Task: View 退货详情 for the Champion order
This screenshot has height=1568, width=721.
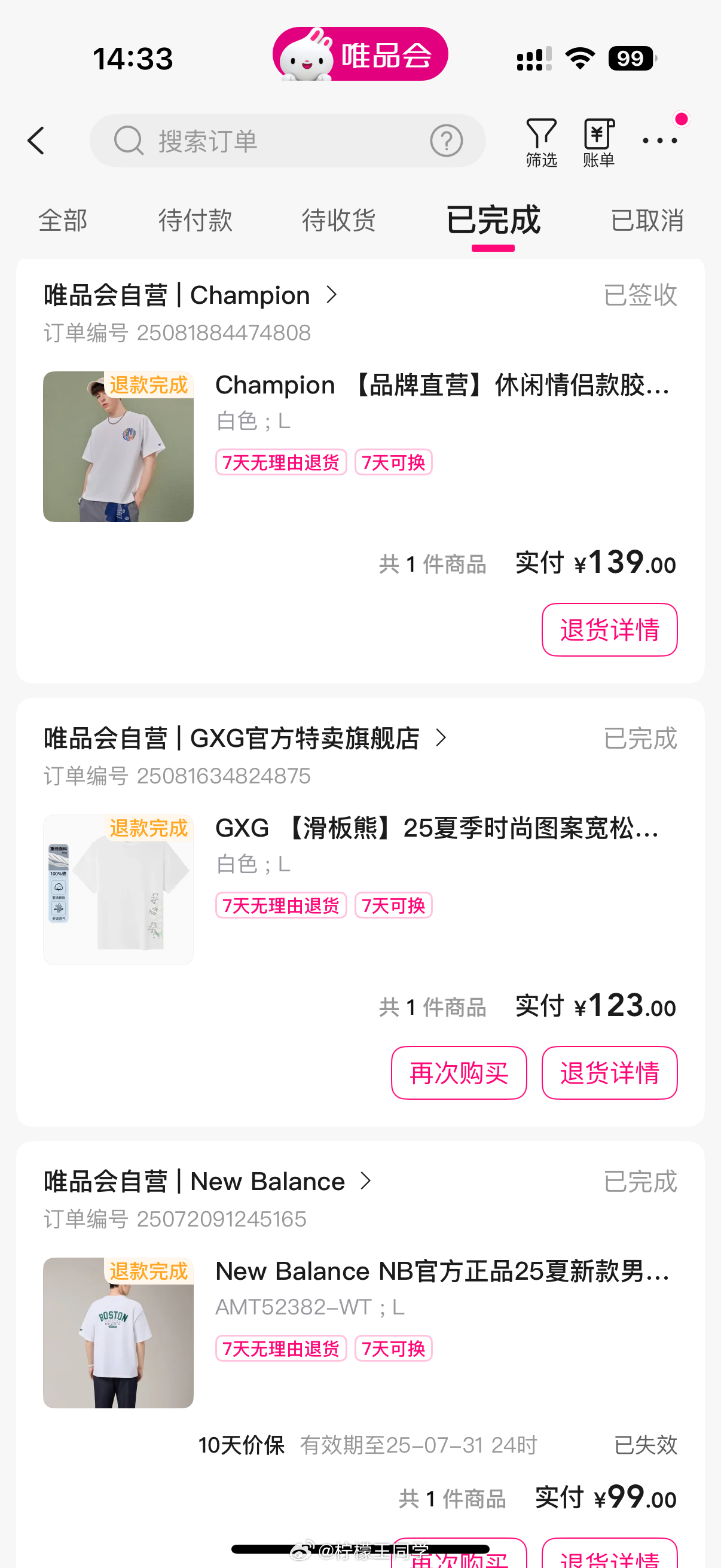Action: pyautogui.click(x=610, y=629)
